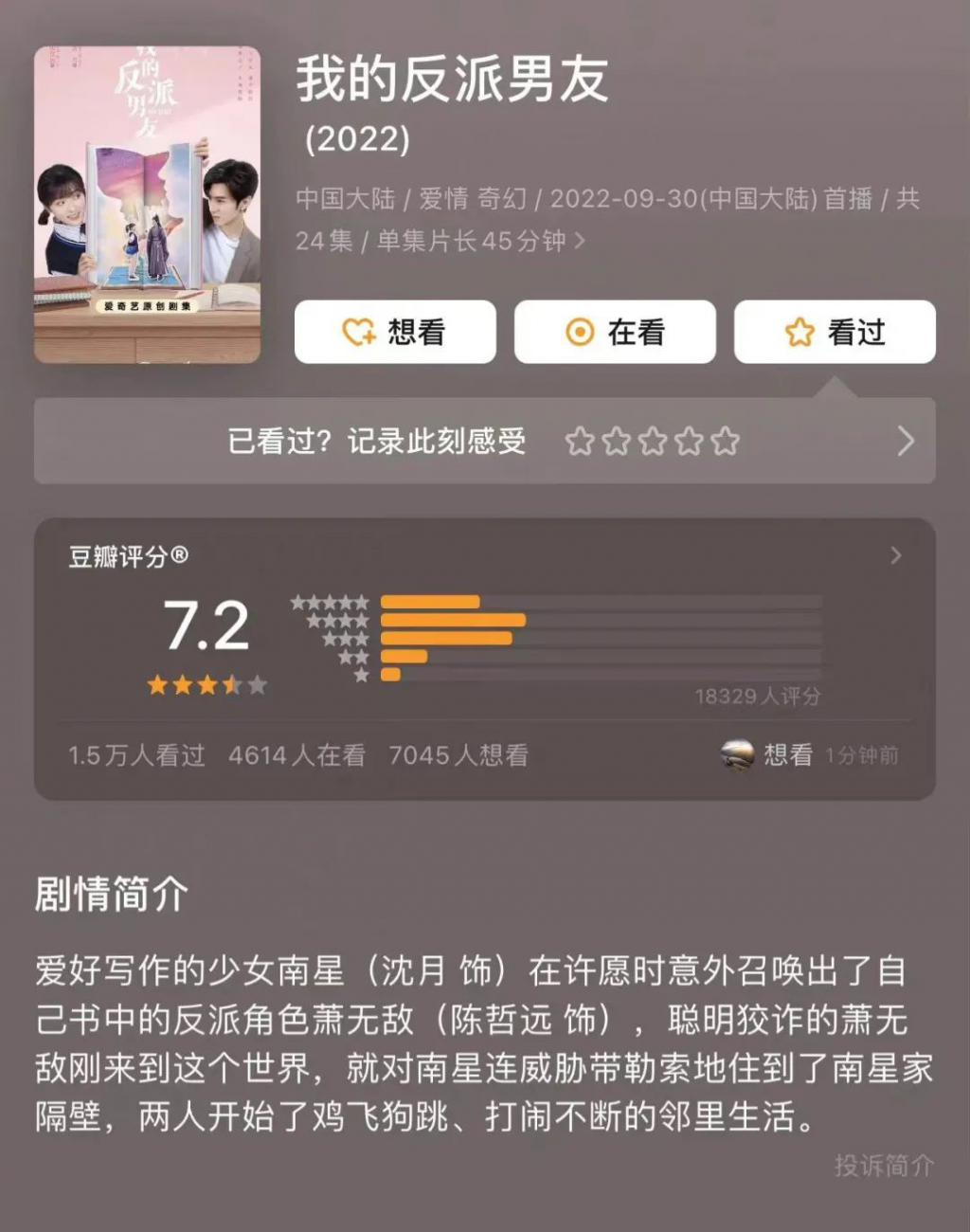This screenshot has height=1232, width=970.
Task: Open the 豆瓣评分 details card
Action: click(x=894, y=556)
